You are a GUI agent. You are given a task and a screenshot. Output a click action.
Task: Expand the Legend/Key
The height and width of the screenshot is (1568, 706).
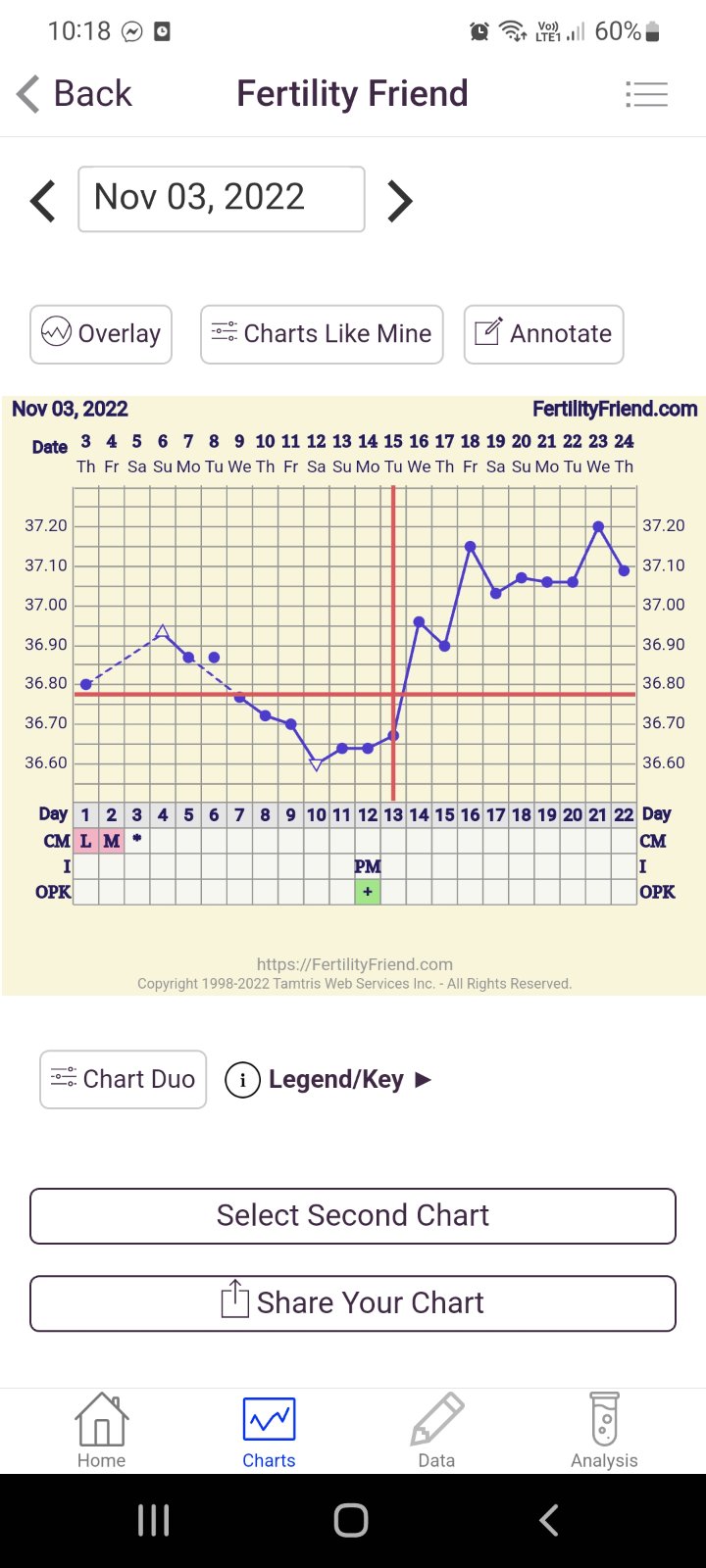pos(328,1079)
